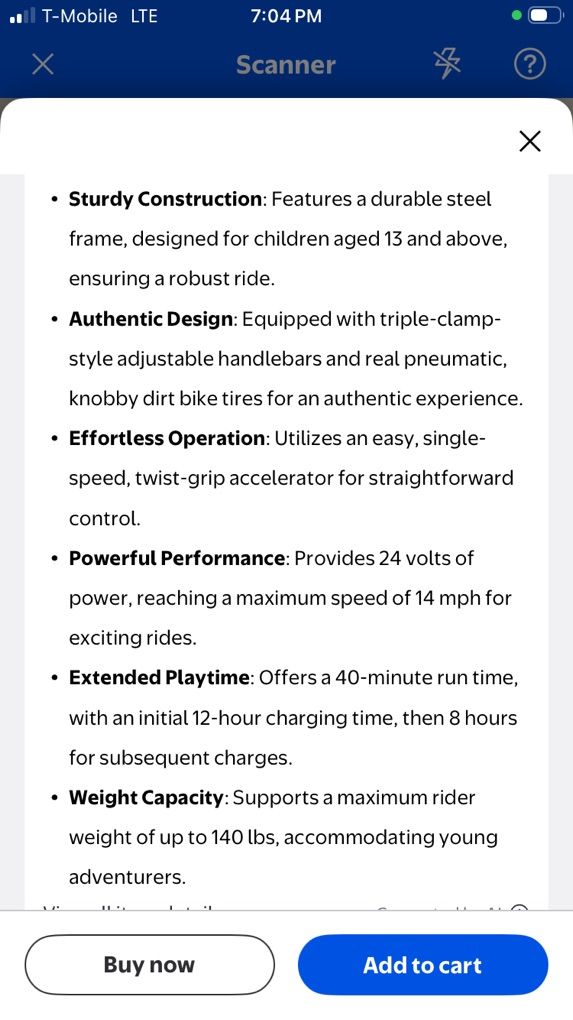573x1020 pixels.
Task: Dismiss the product details sheet
Action: point(530,141)
